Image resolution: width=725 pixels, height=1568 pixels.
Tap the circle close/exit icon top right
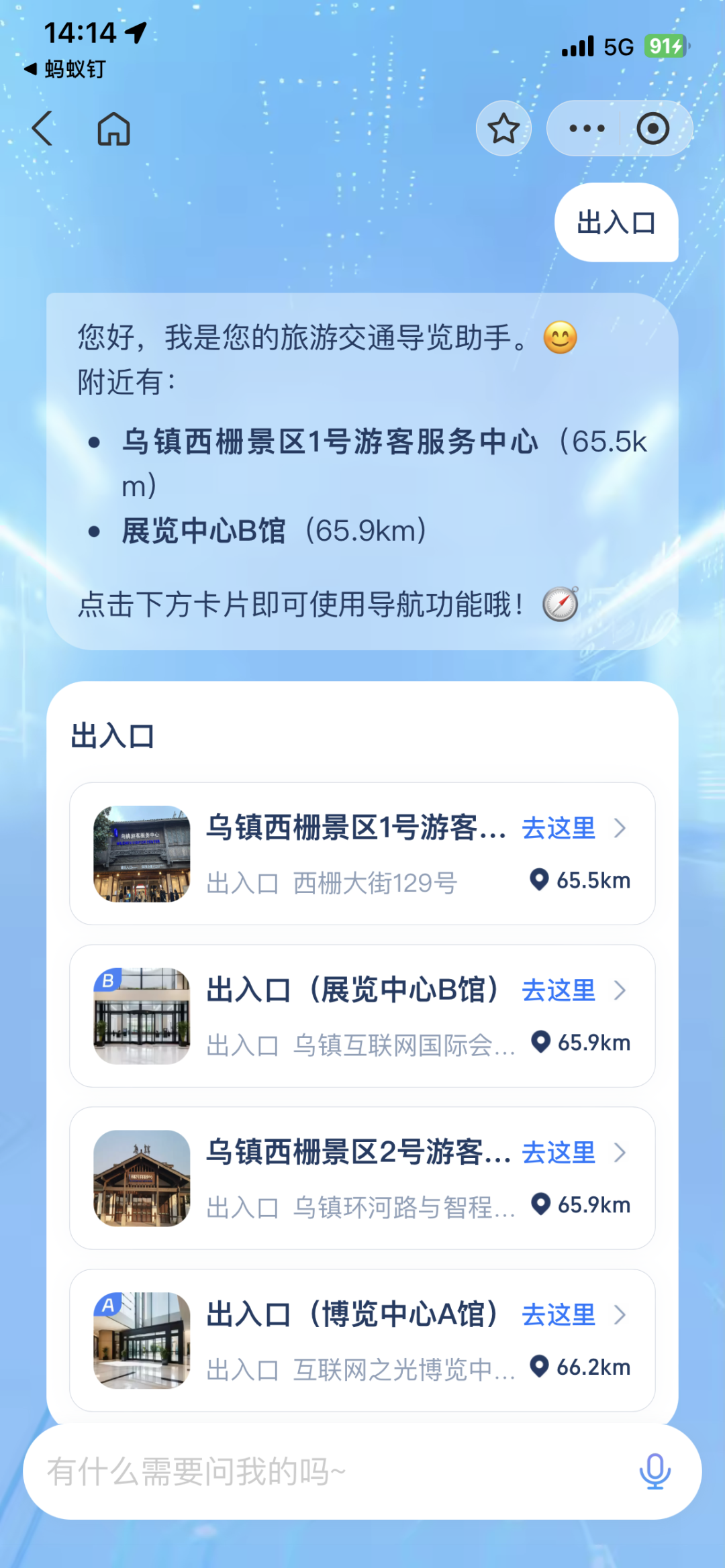pyautogui.click(x=652, y=127)
